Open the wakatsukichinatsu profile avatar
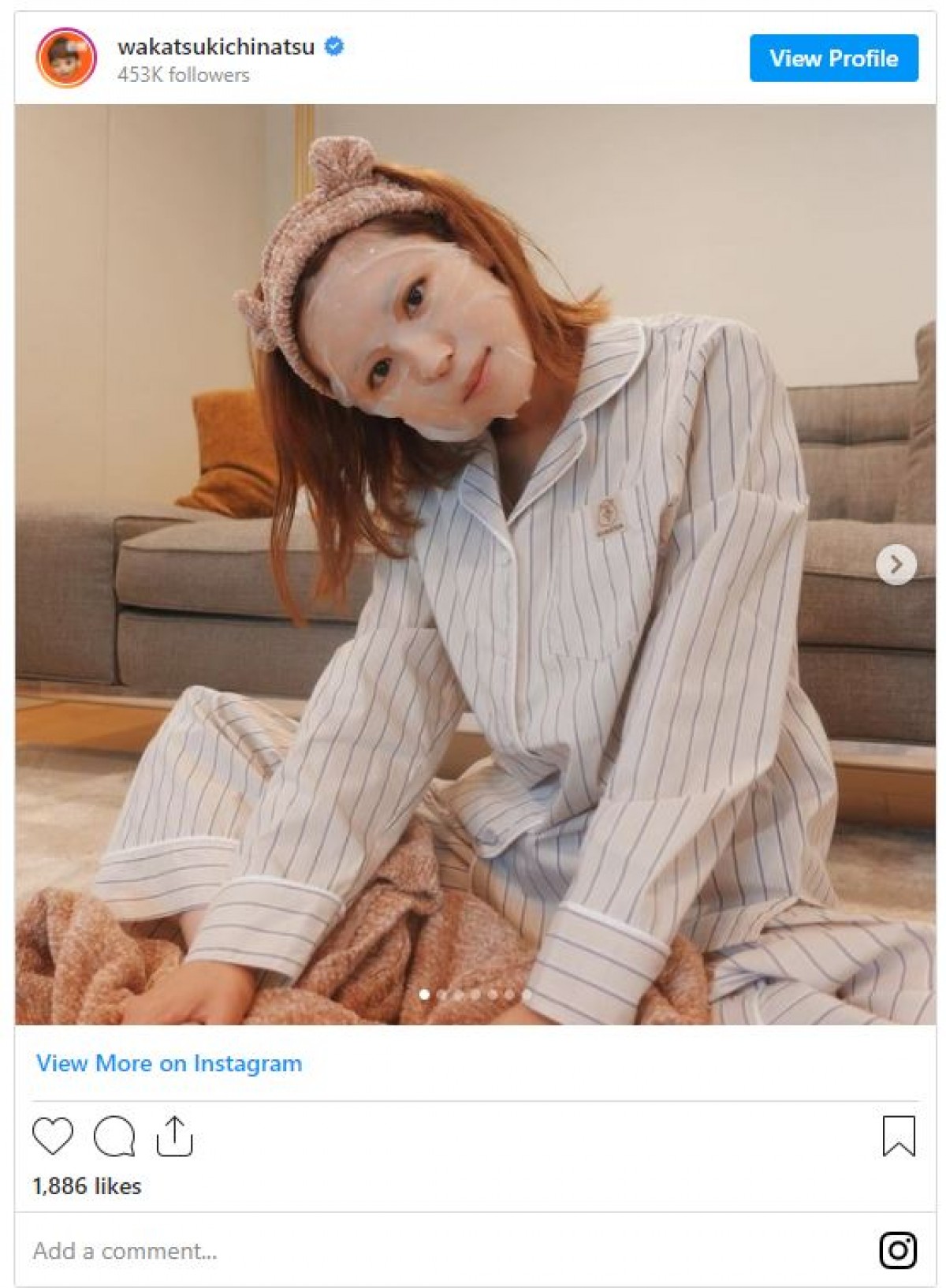946x1288 pixels. click(66, 58)
